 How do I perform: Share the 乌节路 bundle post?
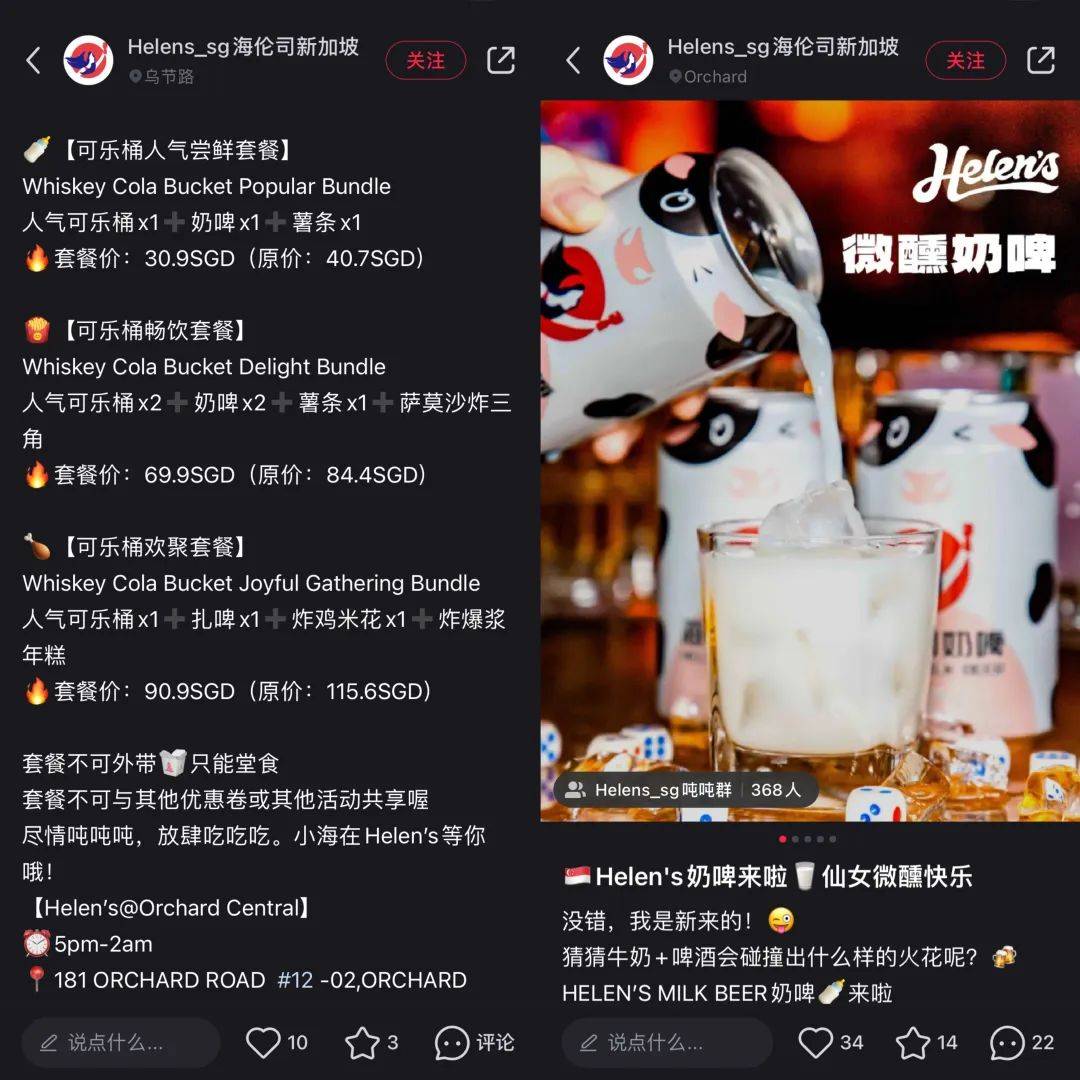[501, 61]
